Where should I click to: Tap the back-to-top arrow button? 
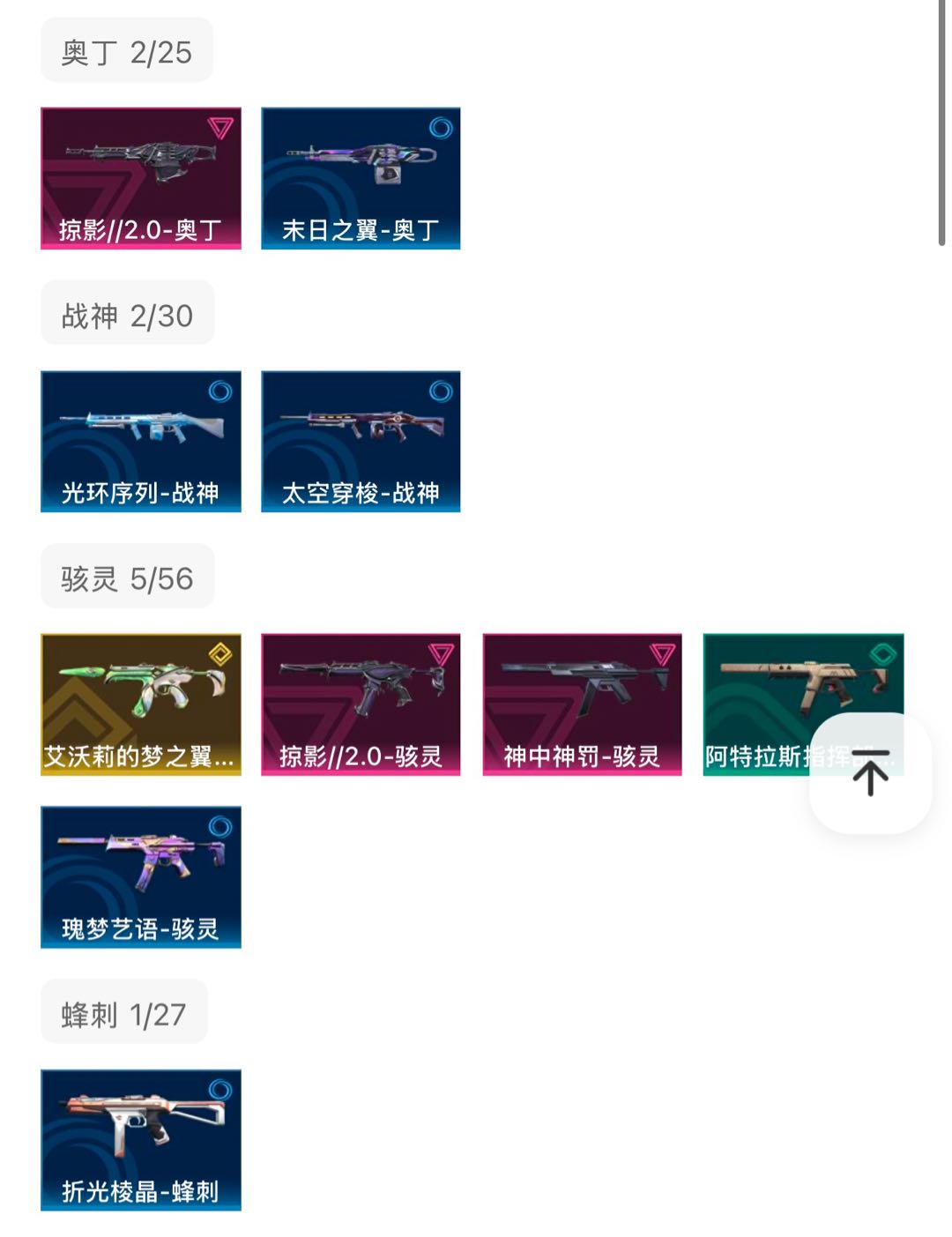tap(870, 773)
